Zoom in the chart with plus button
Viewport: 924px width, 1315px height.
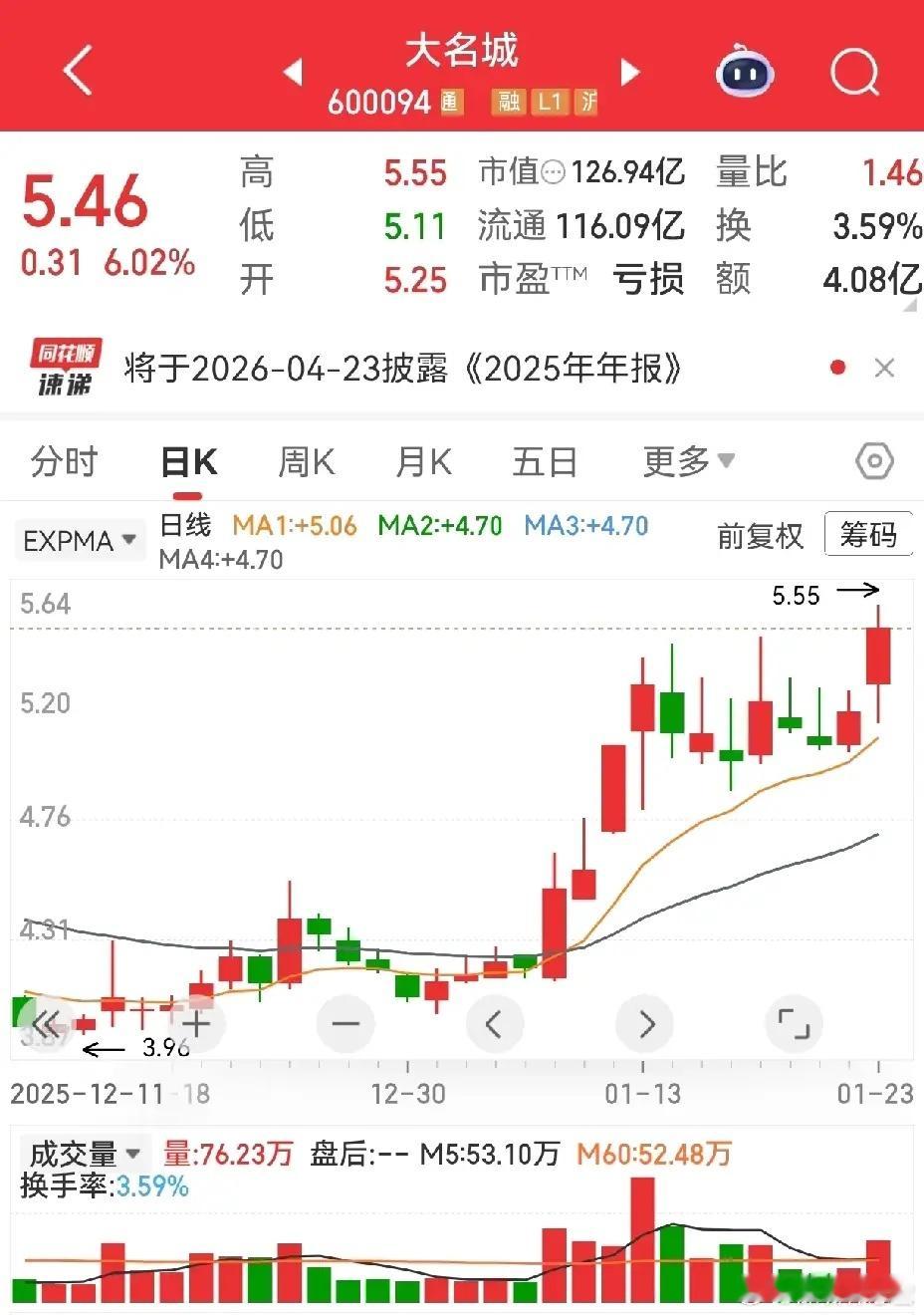tap(196, 1023)
